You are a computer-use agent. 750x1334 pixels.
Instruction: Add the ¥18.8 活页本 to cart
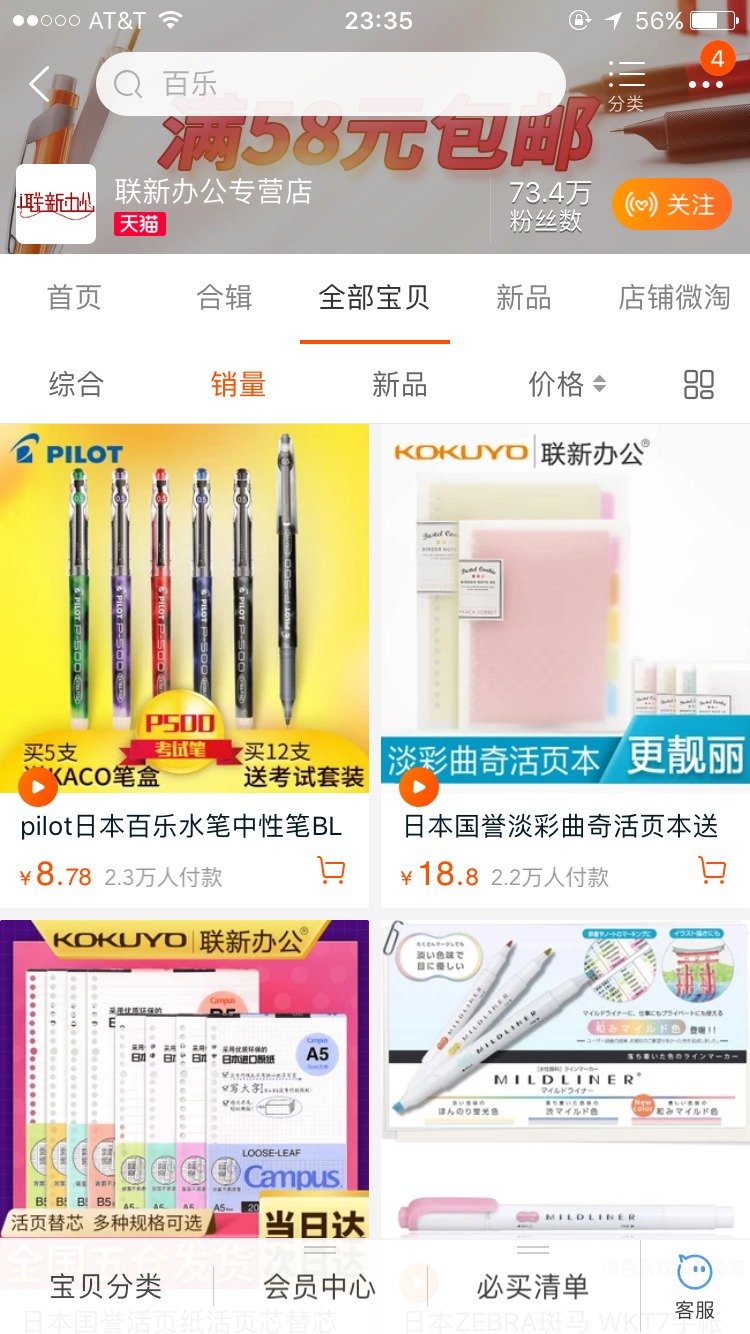pyautogui.click(x=712, y=871)
